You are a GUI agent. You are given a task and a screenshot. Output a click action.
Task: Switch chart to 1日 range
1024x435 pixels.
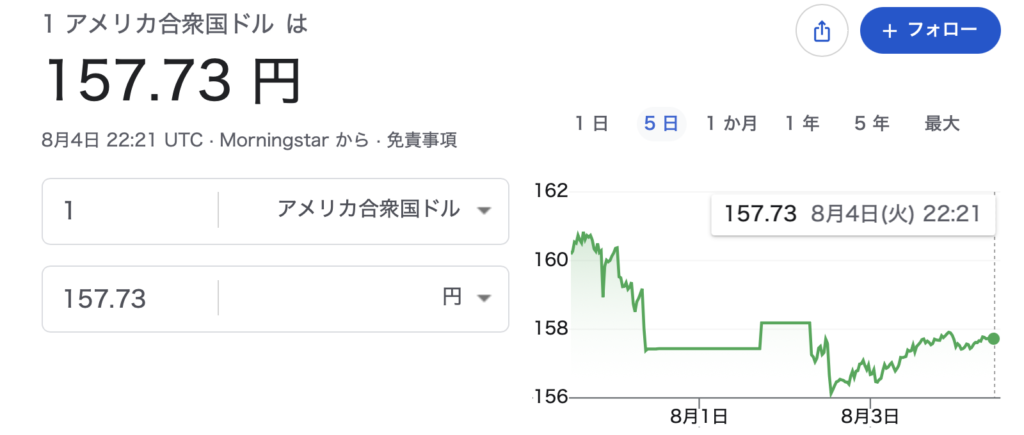click(592, 123)
